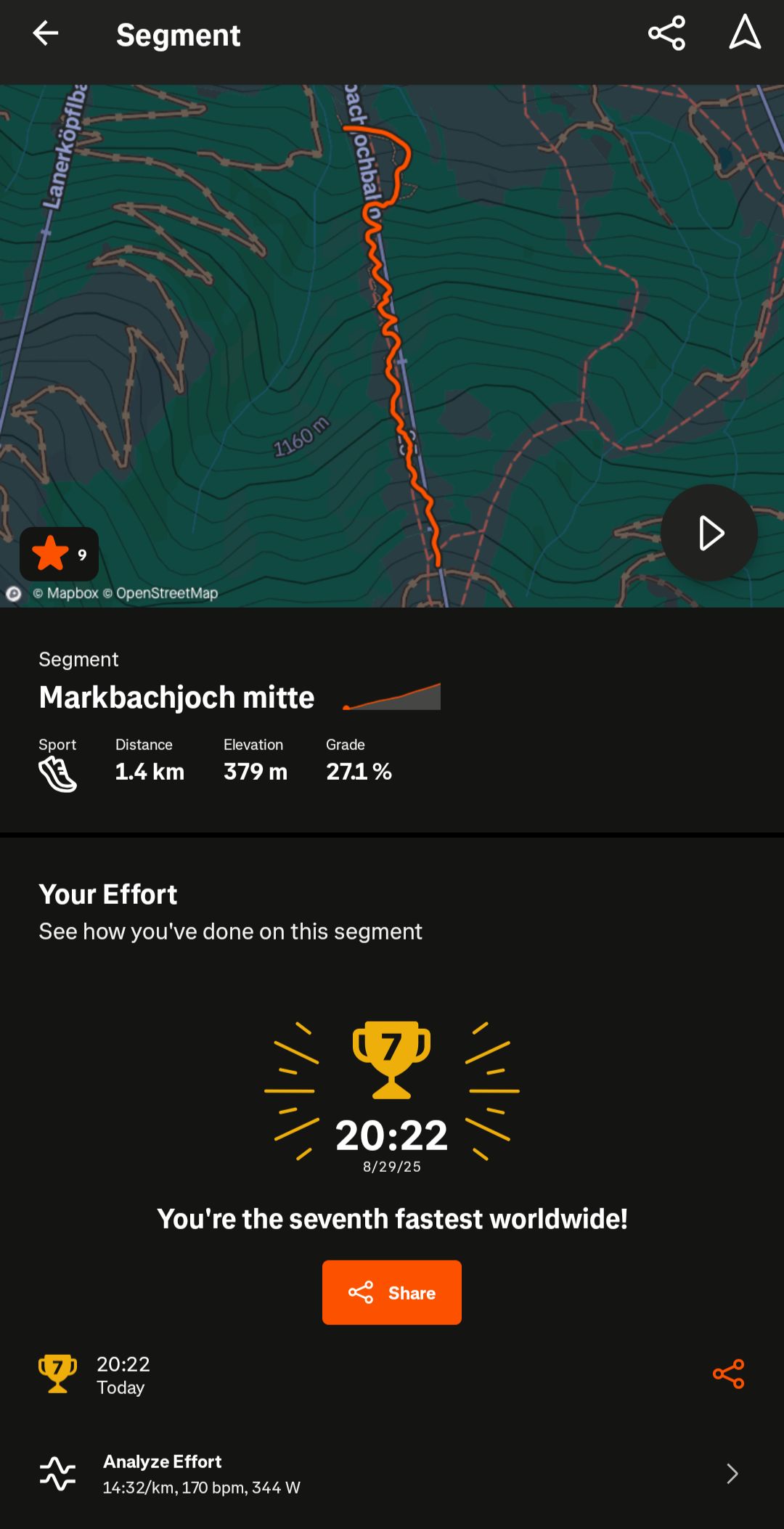Viewport: 784px width, 1529px height.
Task: Play the segment flyover on the map
Action: (709, 533)
